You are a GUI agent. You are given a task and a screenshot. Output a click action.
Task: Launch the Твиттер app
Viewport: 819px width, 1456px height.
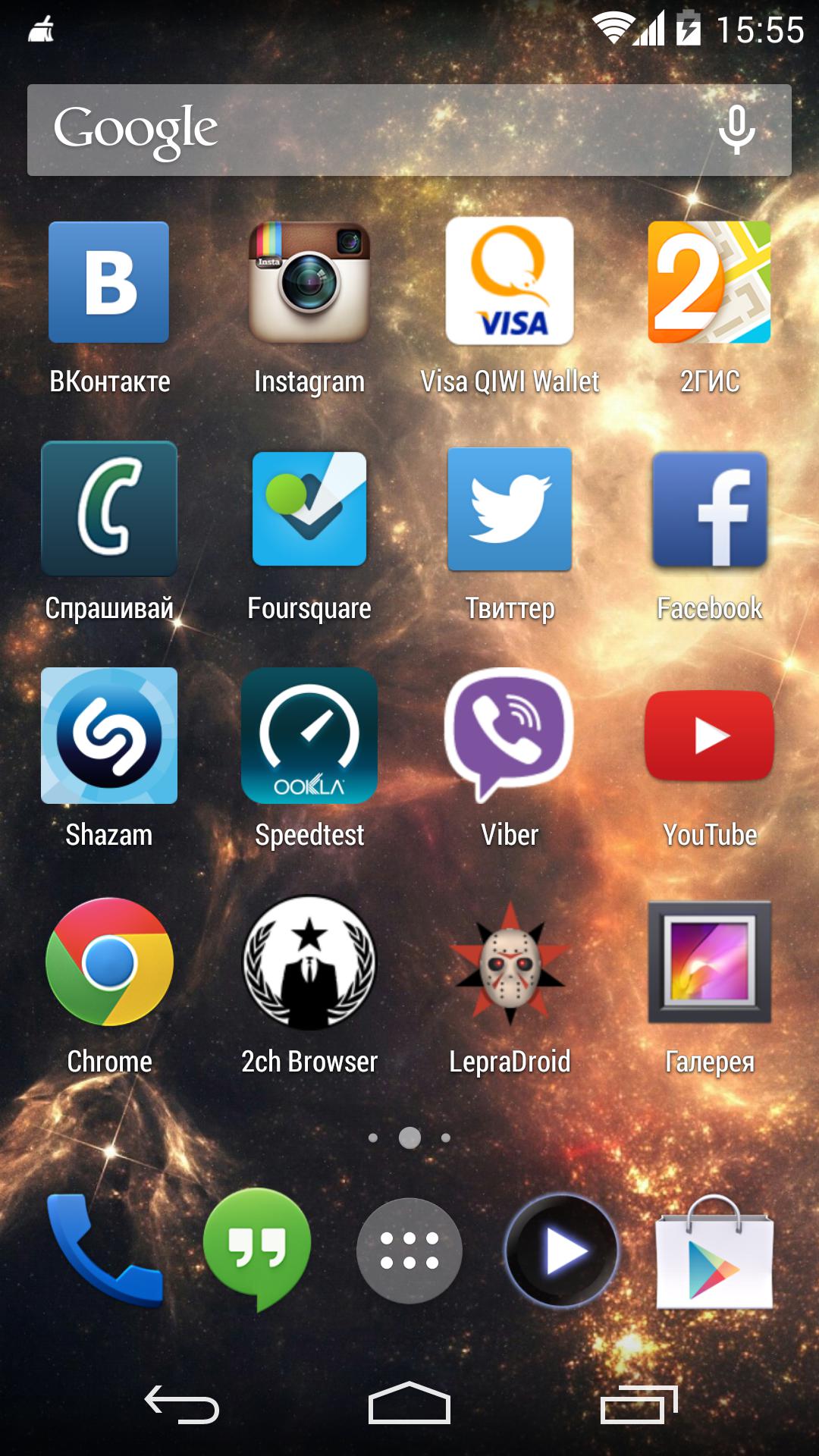[x=510, y=509]
